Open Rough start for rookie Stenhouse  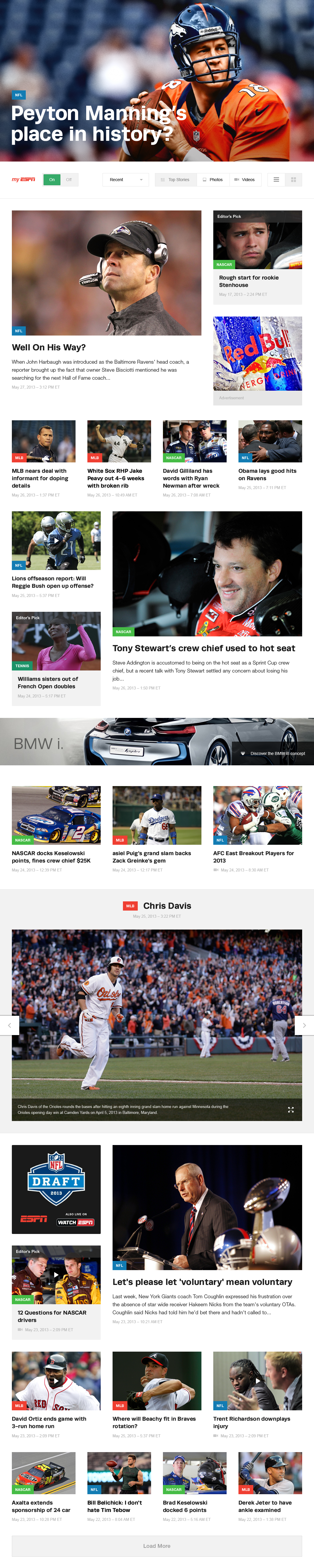[248, 281]
